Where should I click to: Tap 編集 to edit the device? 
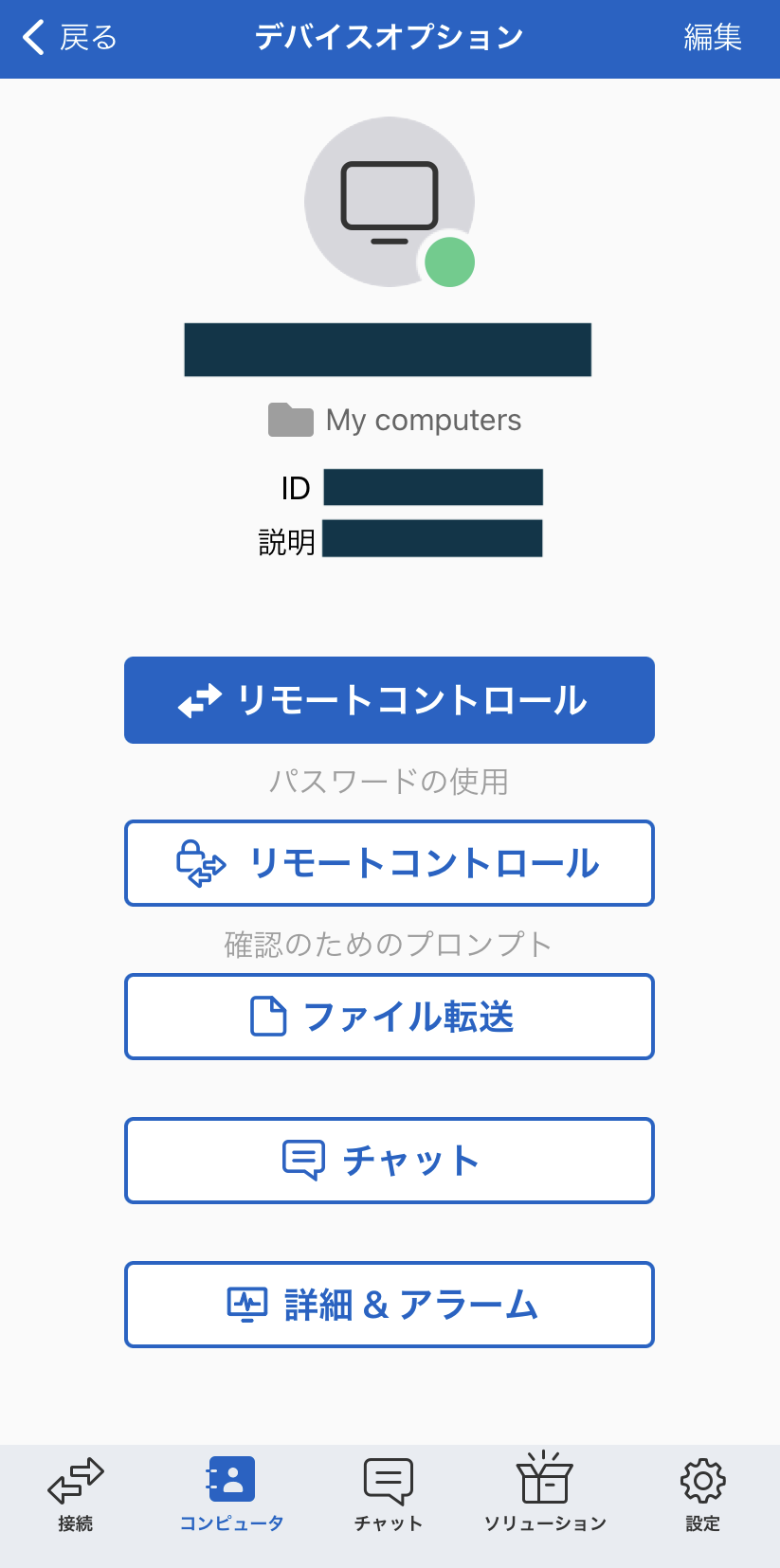[x=712, y=38]
